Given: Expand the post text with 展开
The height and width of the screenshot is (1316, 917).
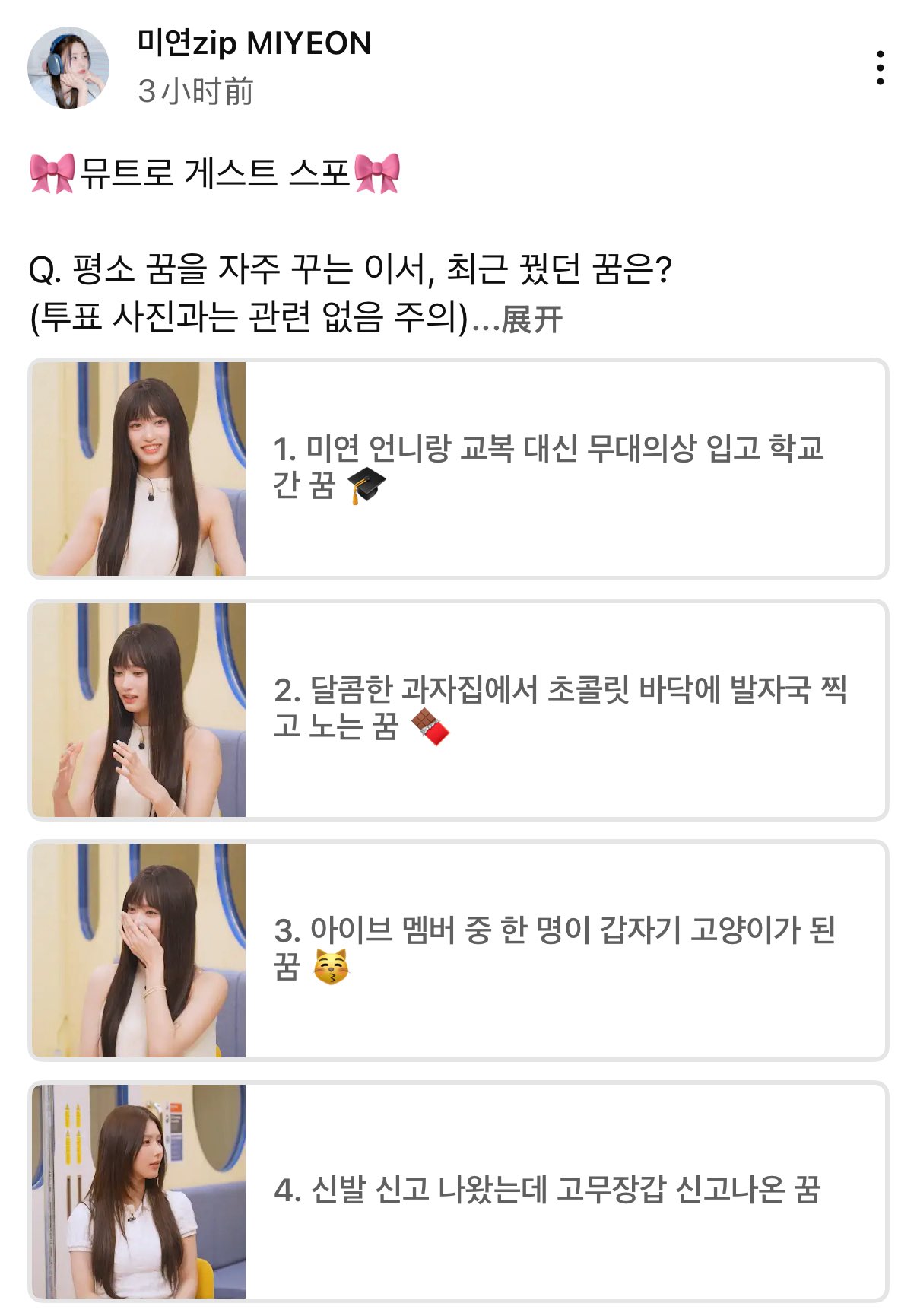Looking at the screenshot, I should 531,319.
